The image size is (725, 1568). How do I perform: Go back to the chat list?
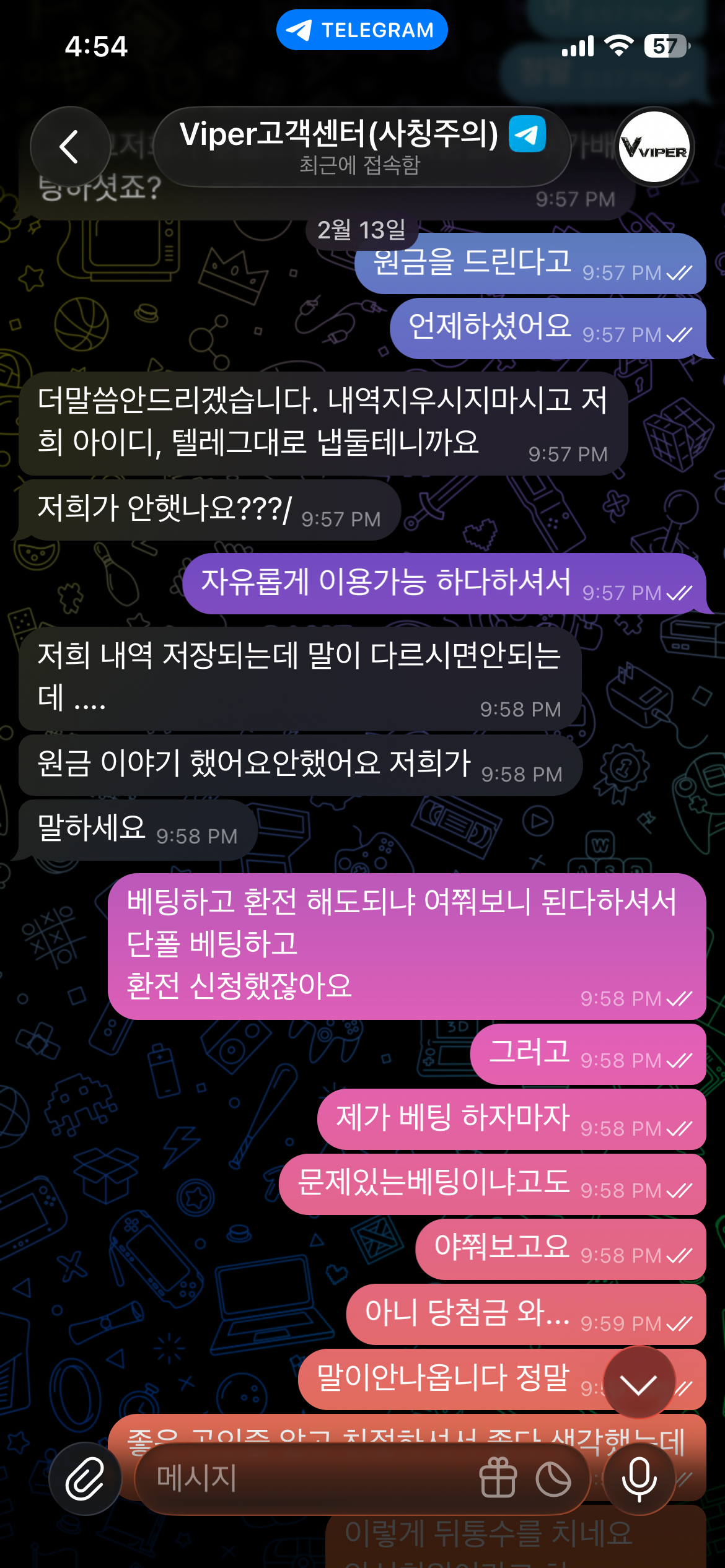[x=69, y=147]
